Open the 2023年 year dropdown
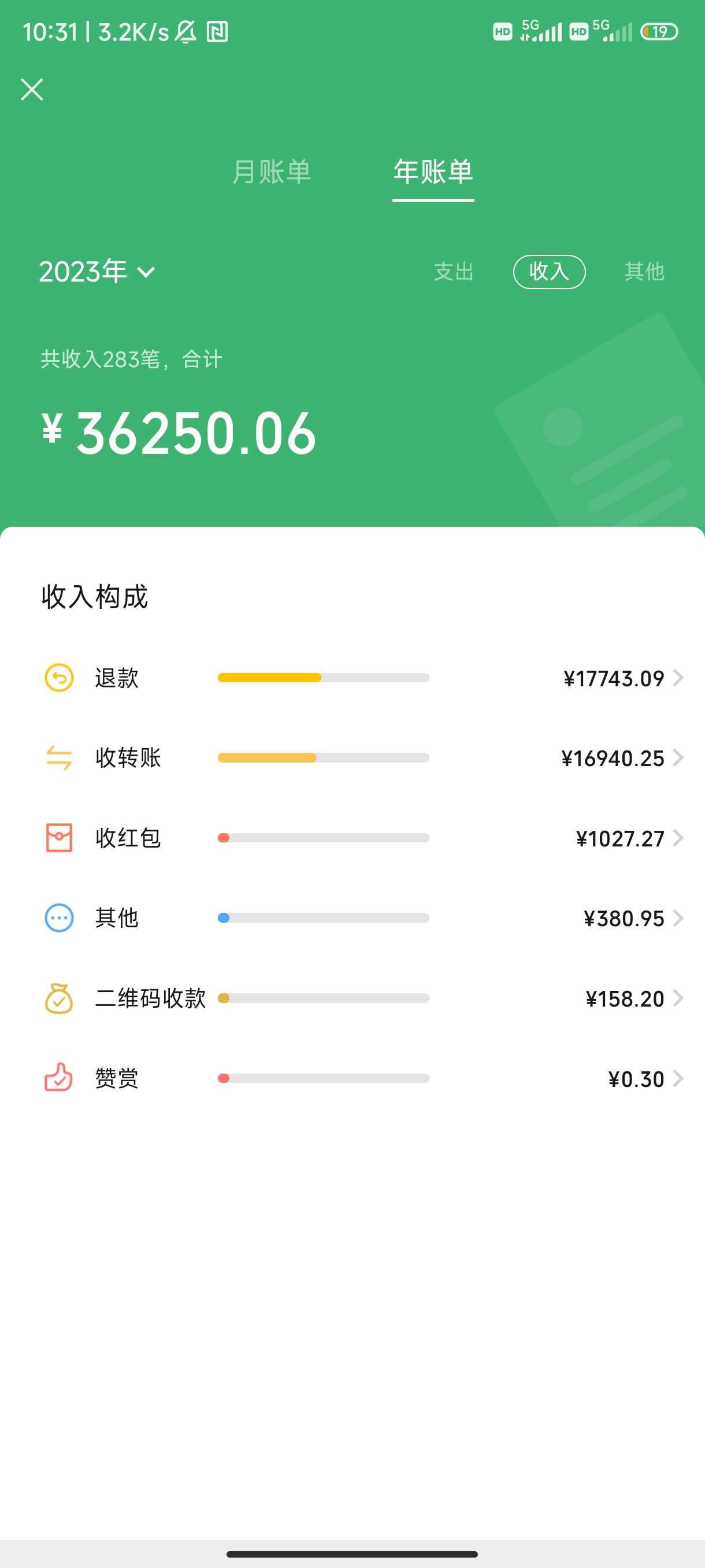 (97, 272)
